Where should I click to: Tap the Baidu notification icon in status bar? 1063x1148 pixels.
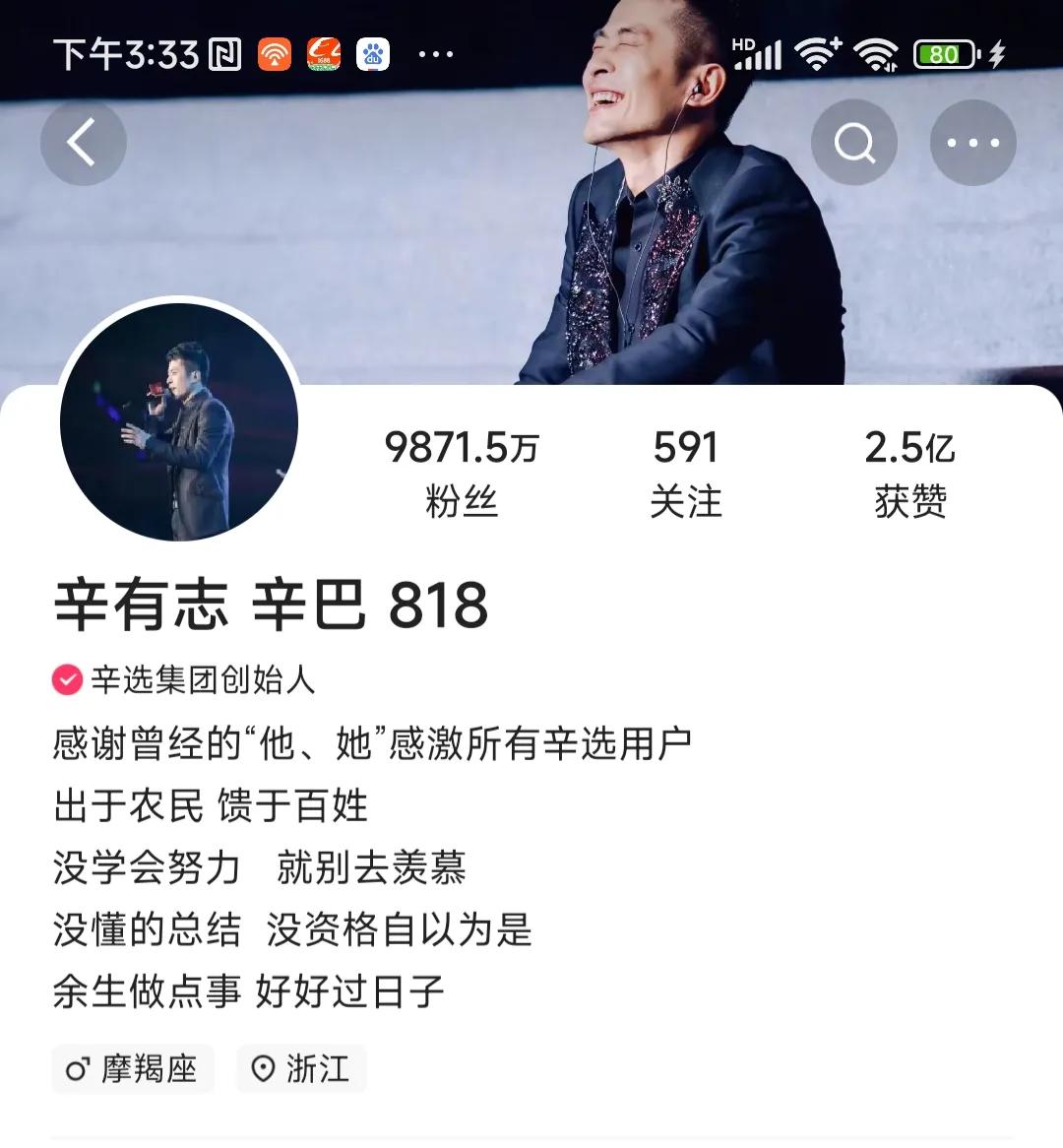[371, 53]
